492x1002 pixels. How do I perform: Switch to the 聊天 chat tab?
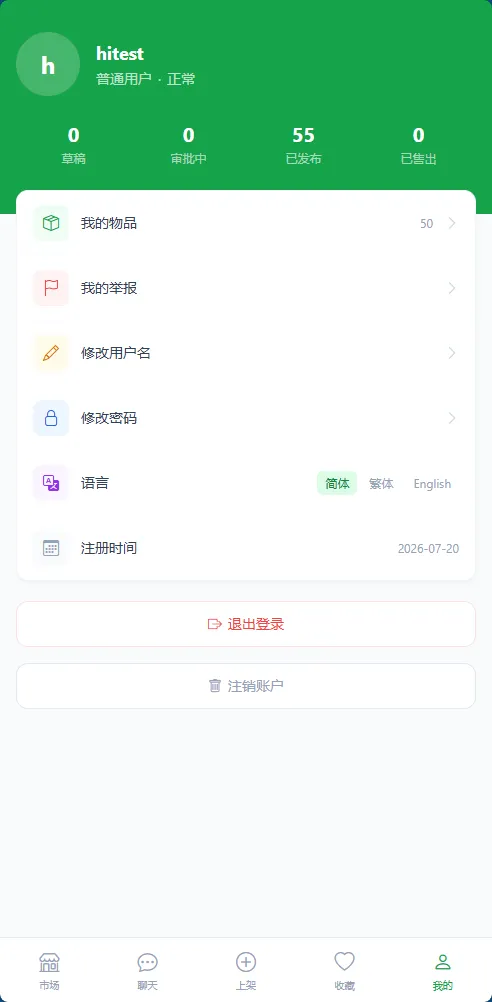(x=148, y=971)
